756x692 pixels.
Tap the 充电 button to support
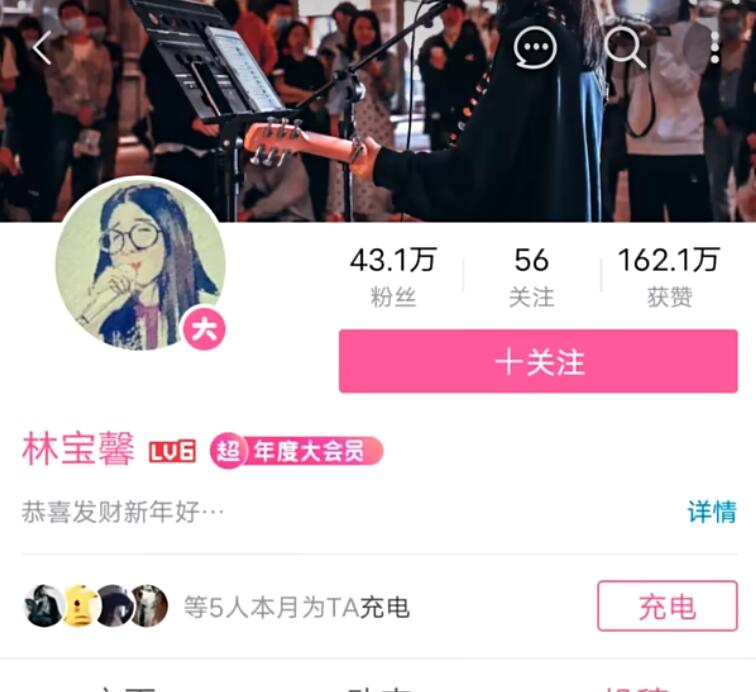tap(667, 606)
